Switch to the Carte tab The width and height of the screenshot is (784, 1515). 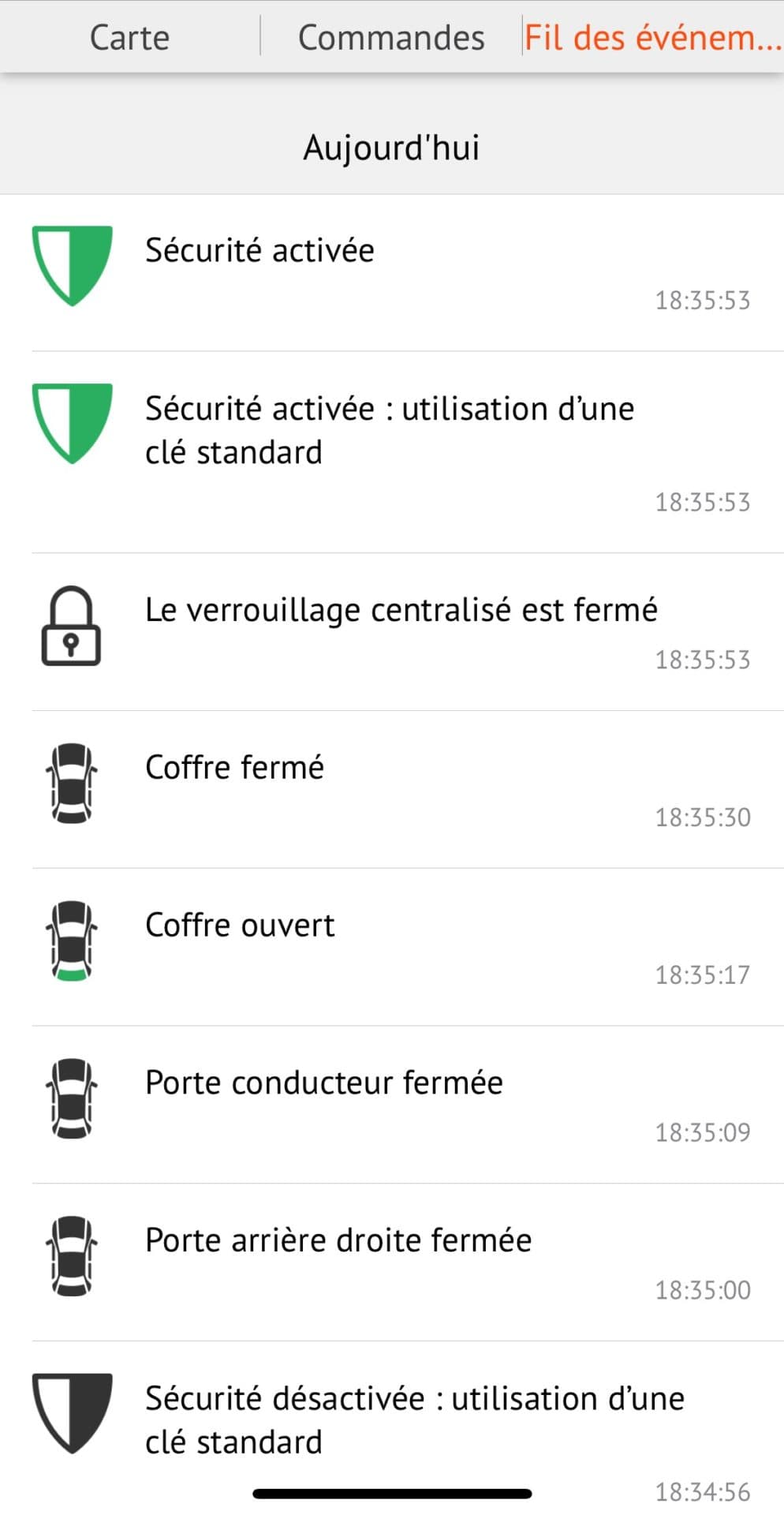click(129, 37)
